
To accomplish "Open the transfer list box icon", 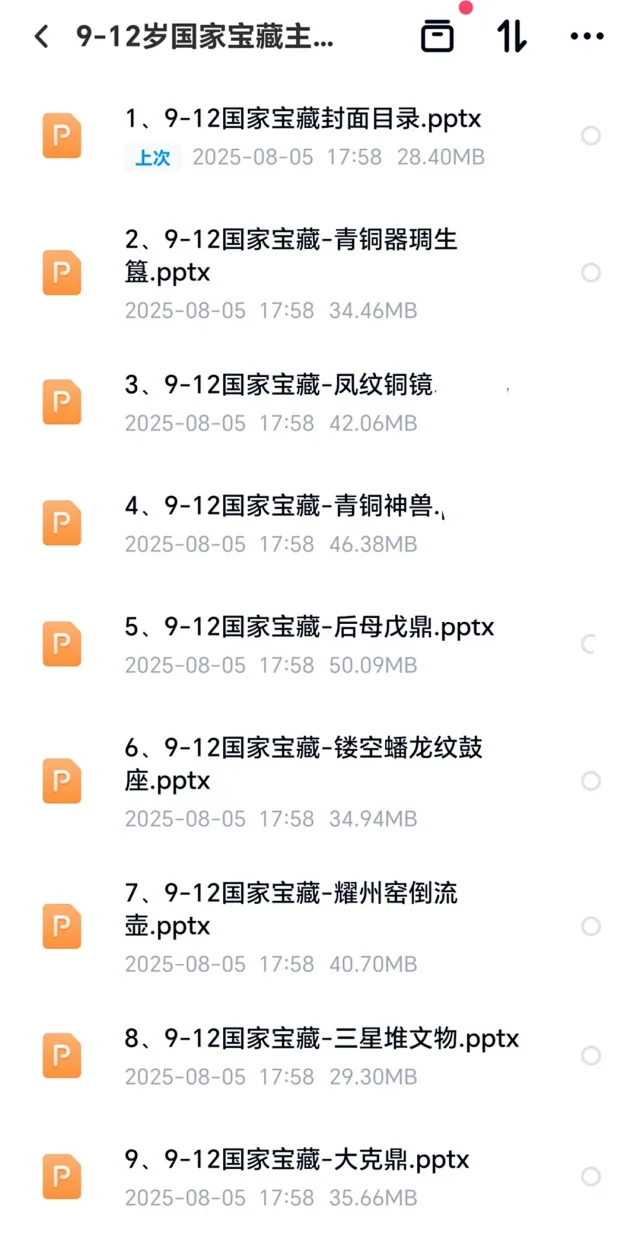I will pos(437,36).
